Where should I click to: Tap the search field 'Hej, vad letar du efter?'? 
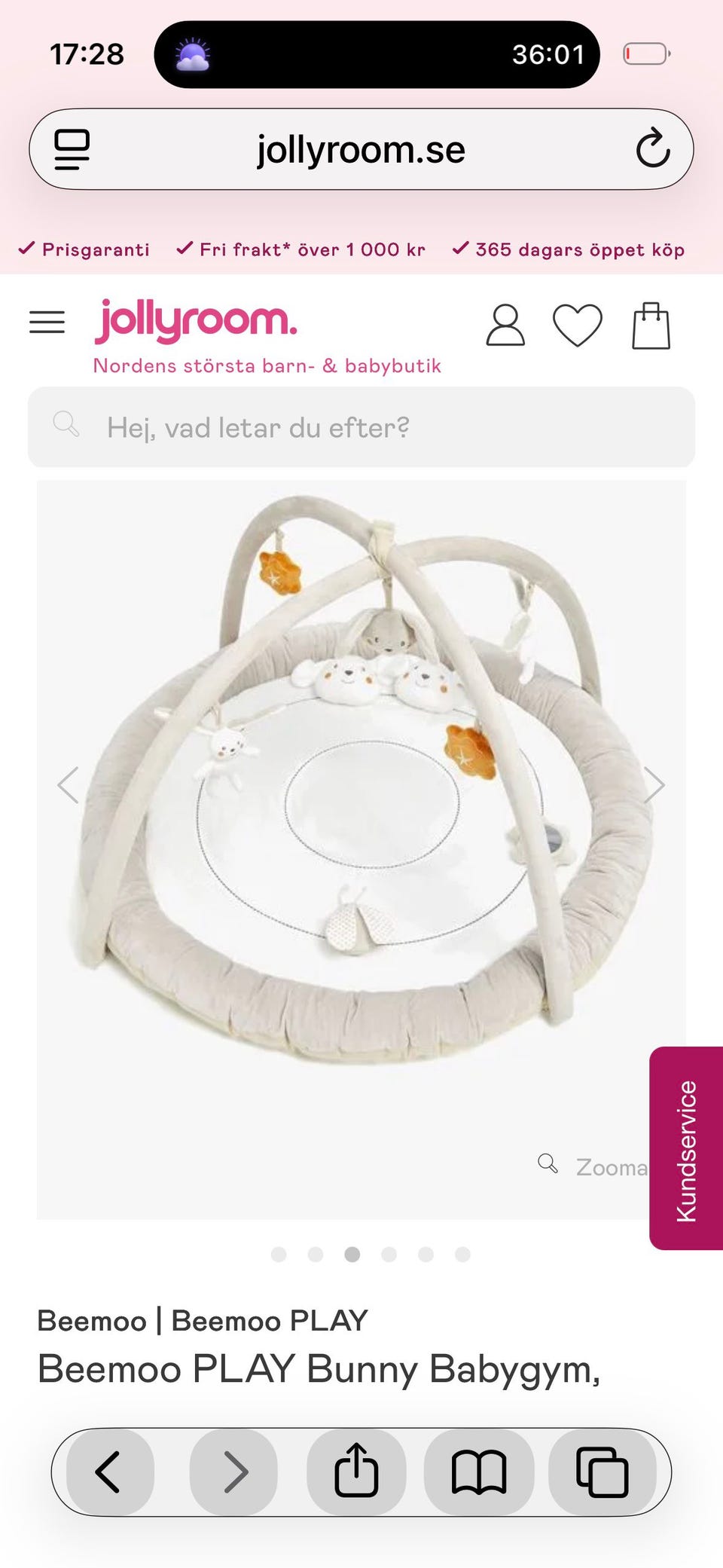pyautogui.click(x=361, y=427)
